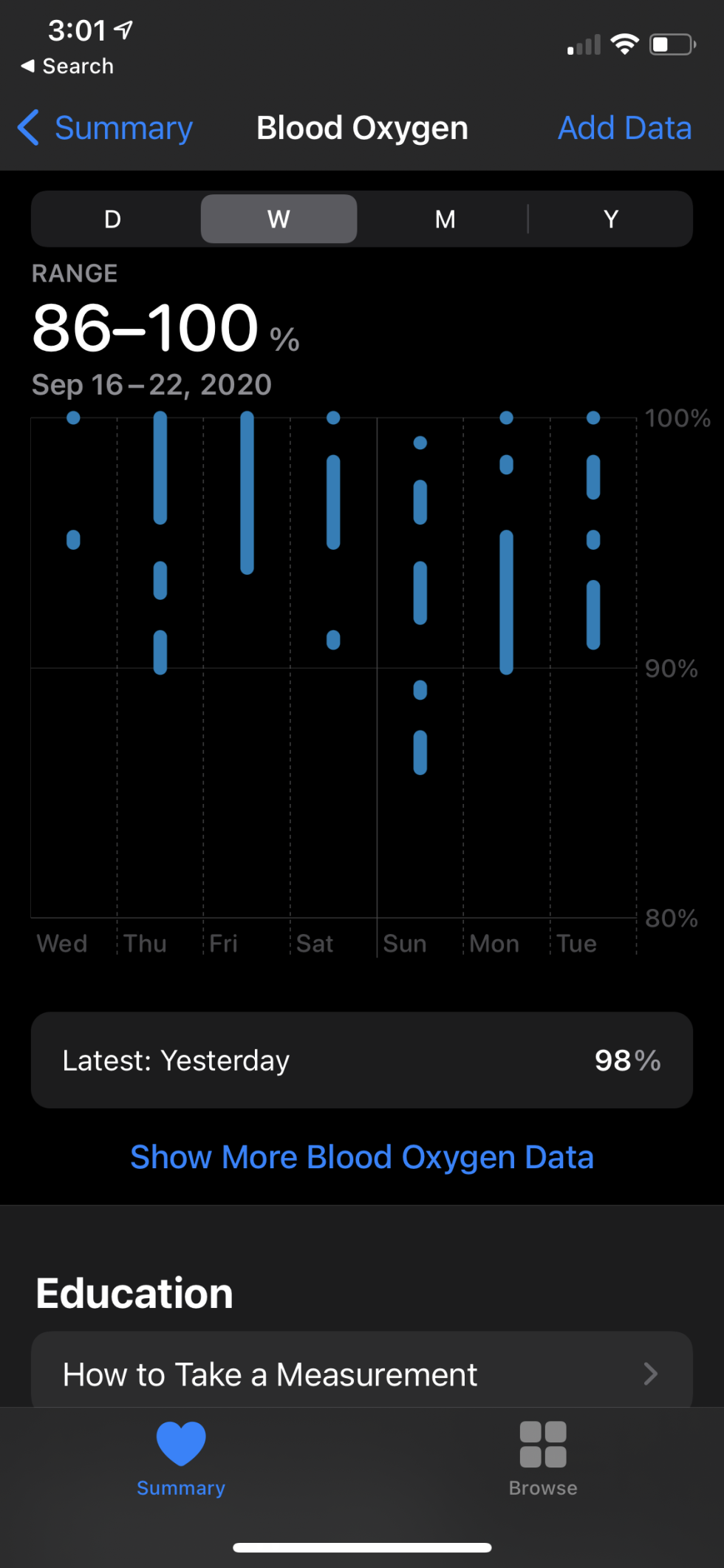Switch to the D day view
724x1568 pixels.
click(113, 219)
